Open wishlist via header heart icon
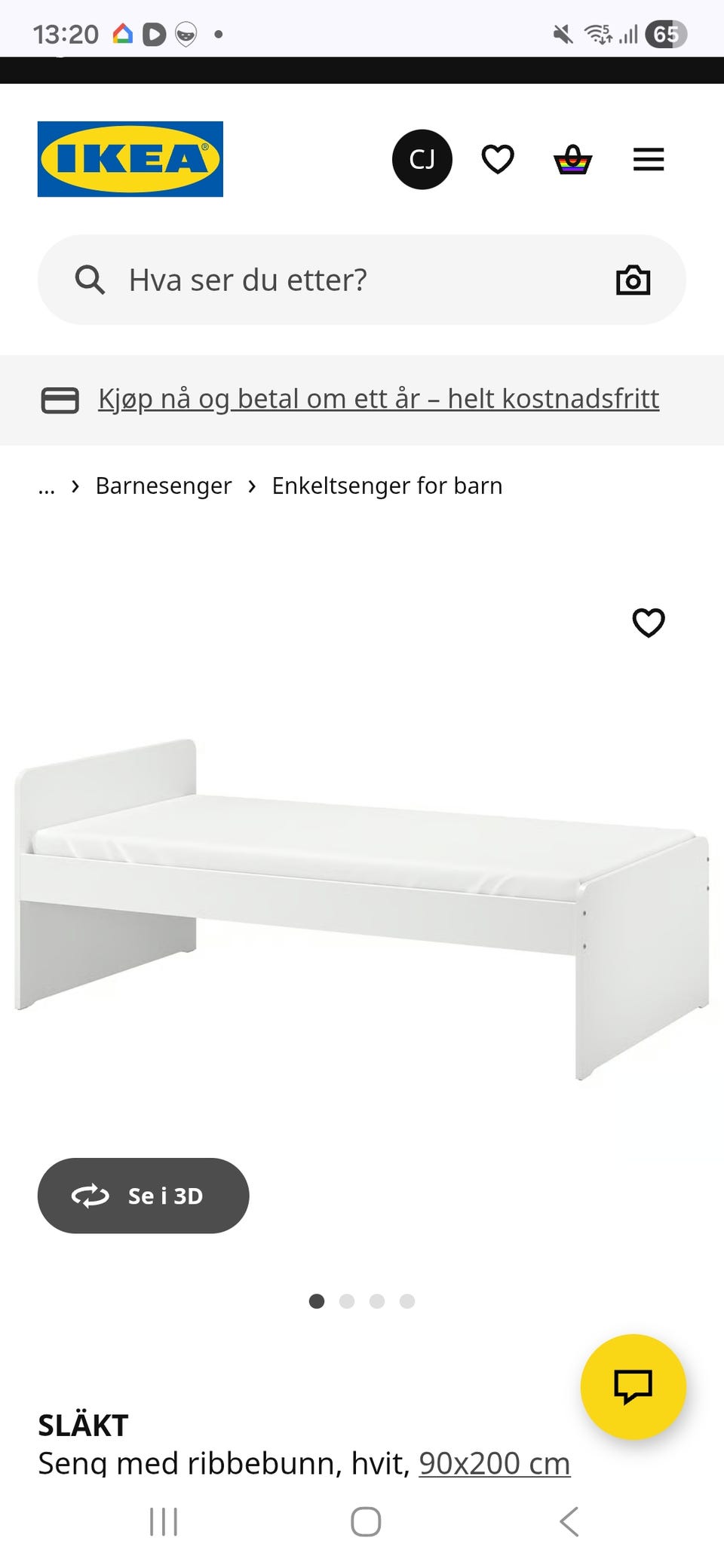 coord(498,159)
